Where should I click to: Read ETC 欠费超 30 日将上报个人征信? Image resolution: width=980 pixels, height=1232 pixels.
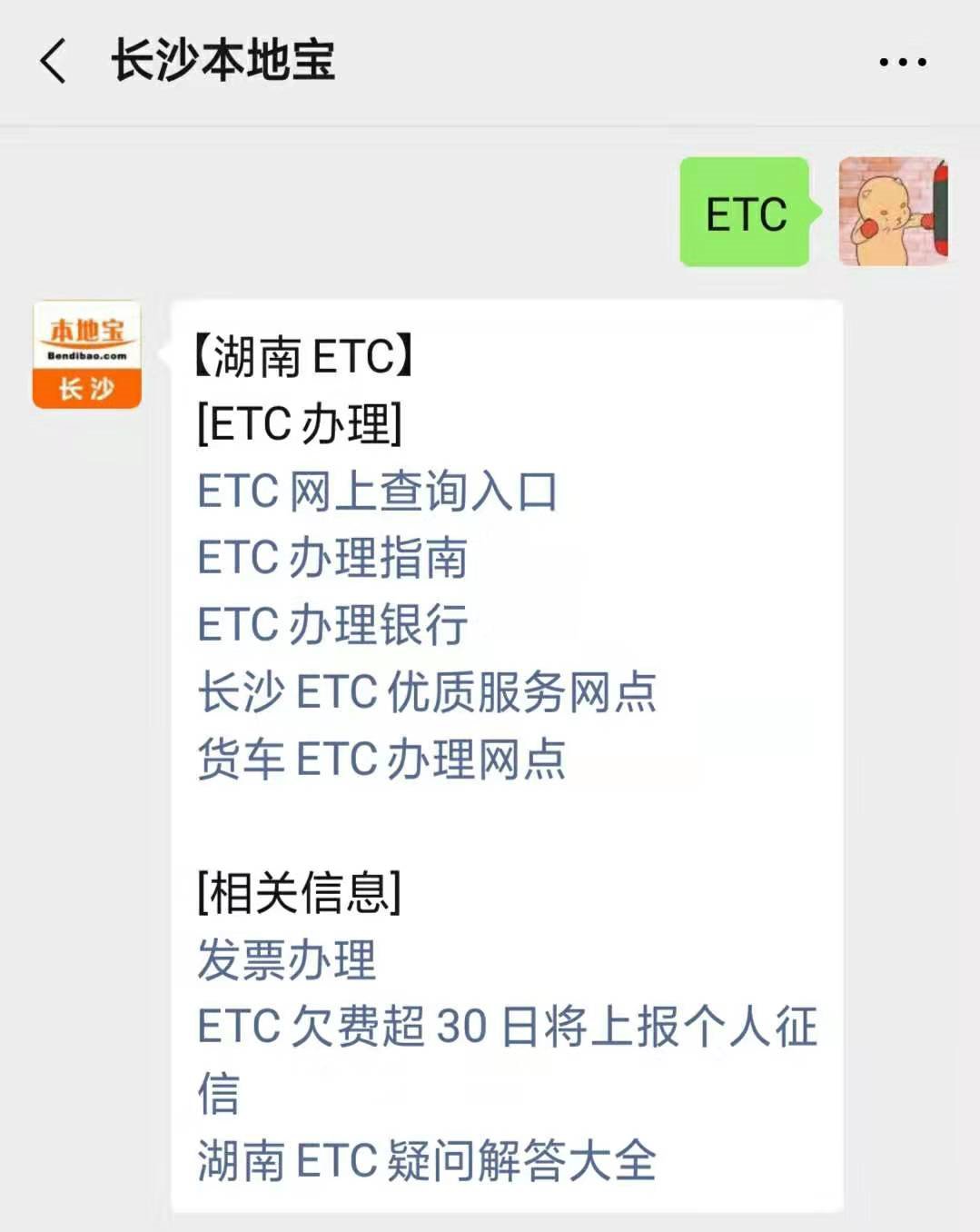[507, 1028]
